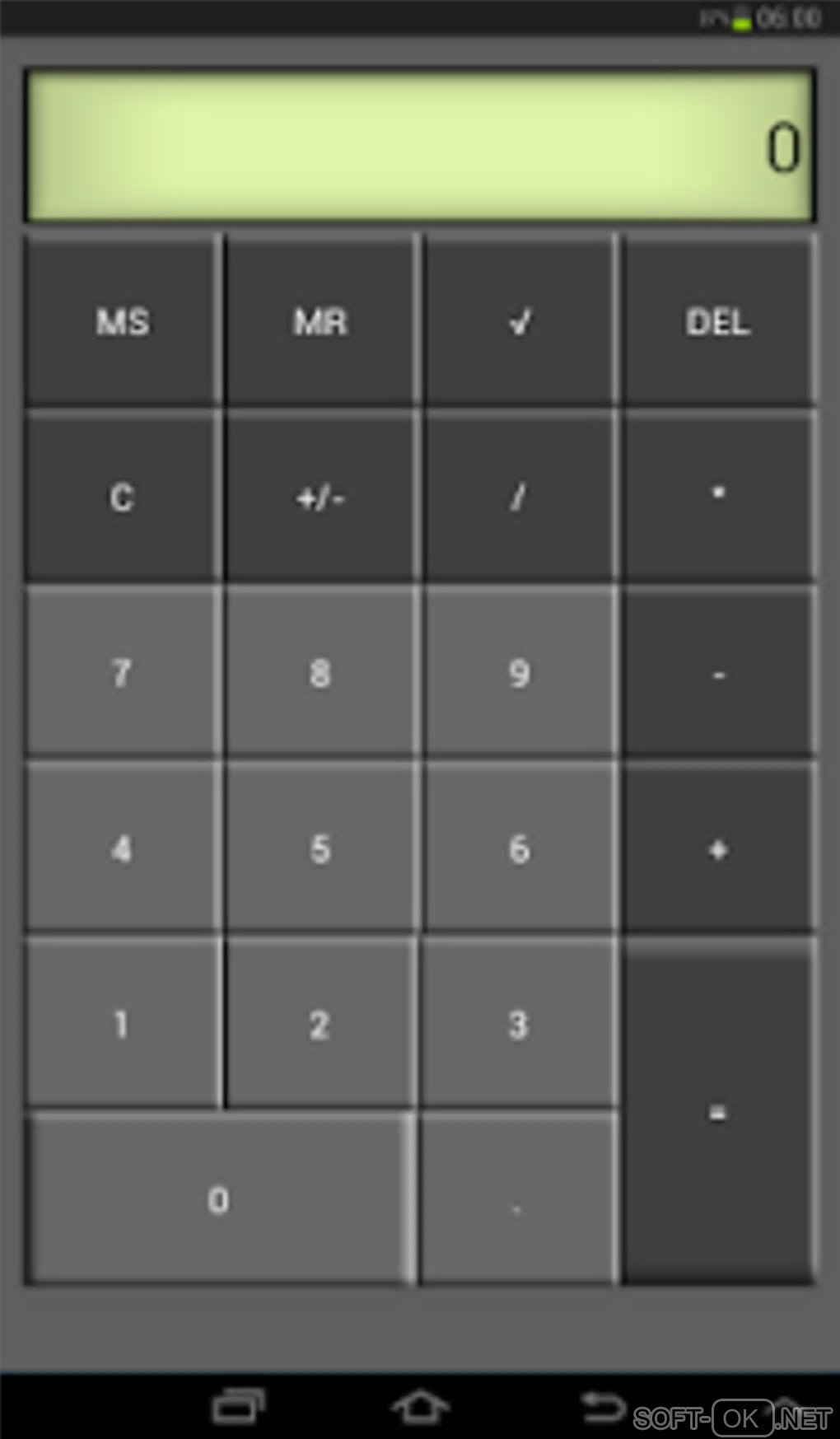Tap the wide 0 key
The image size is (840, 1439).
pyautogui.click(x=218, y=1199)
